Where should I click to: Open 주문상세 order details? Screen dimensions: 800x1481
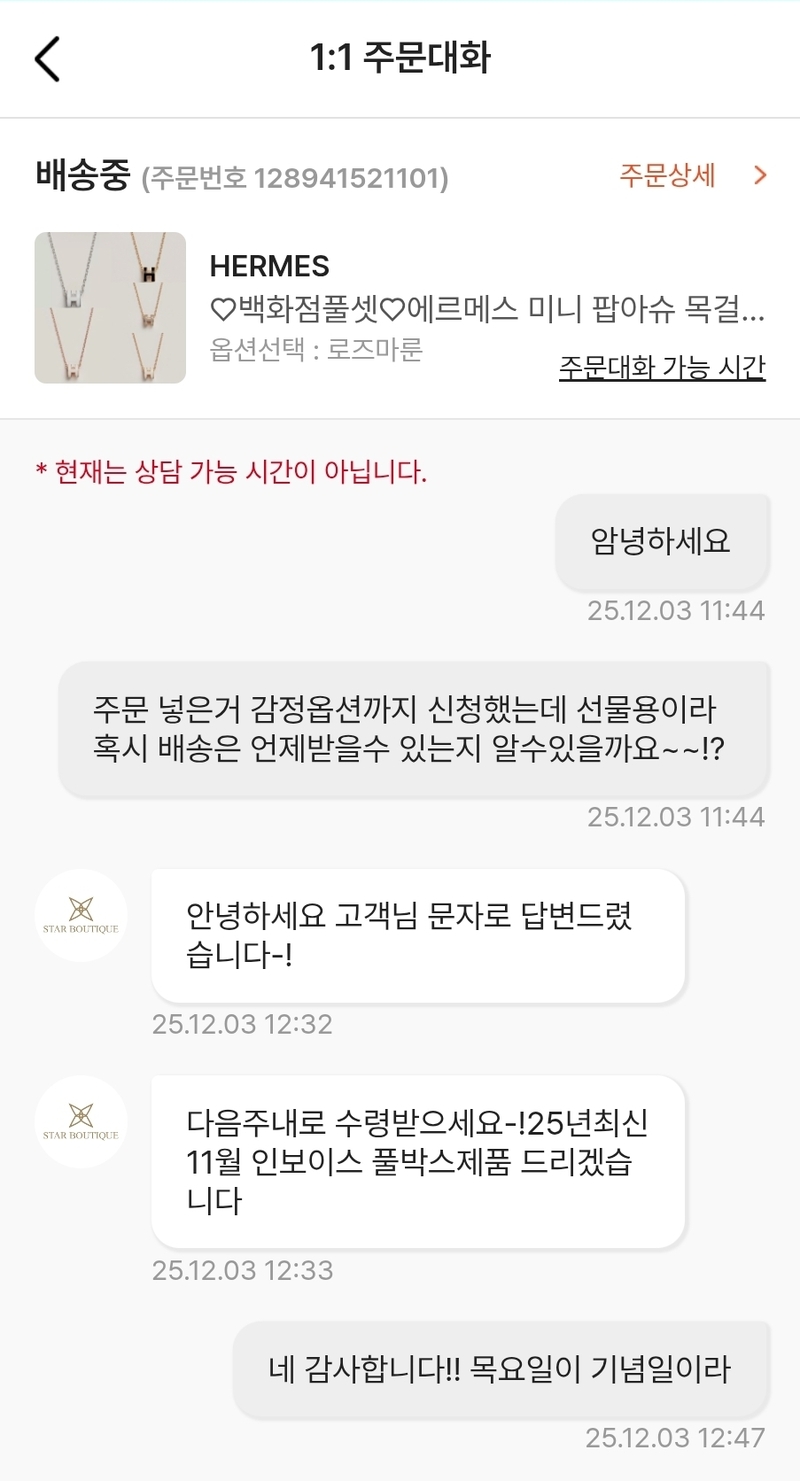point(692,176)
